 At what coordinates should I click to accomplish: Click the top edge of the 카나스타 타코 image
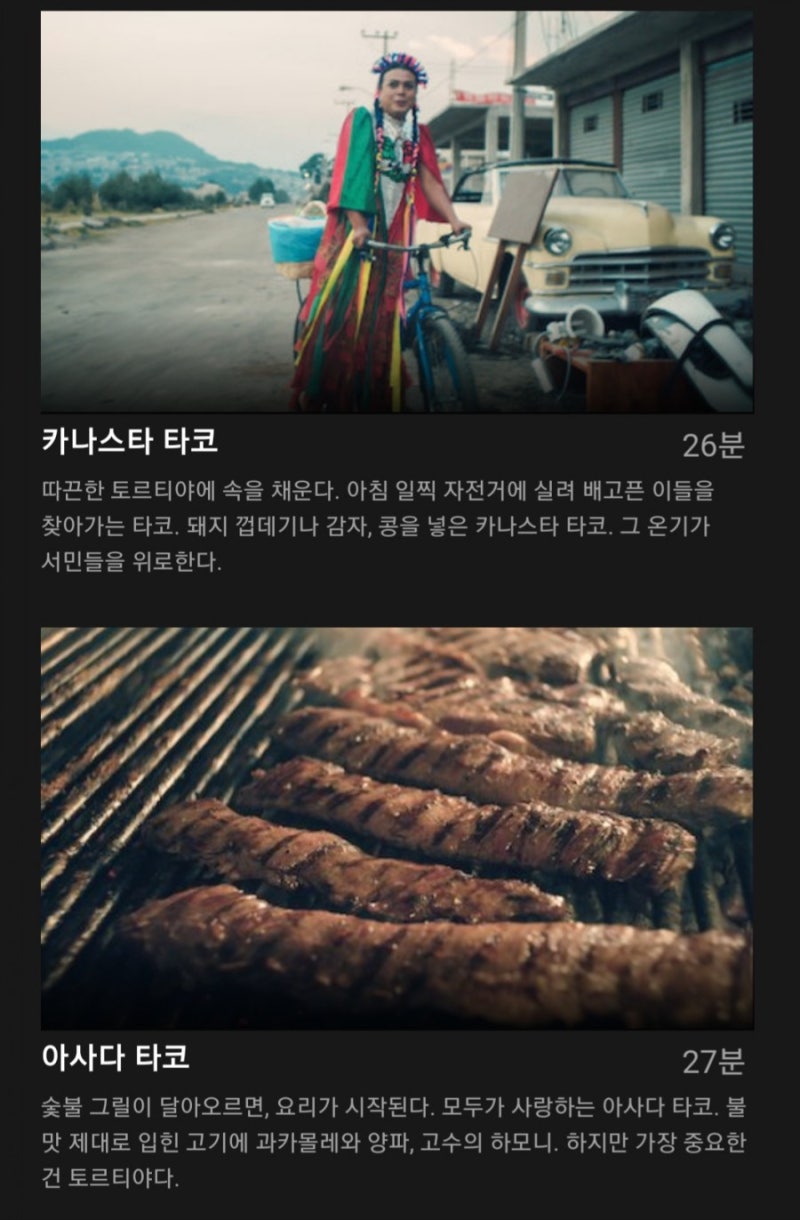tap(400, 12)
